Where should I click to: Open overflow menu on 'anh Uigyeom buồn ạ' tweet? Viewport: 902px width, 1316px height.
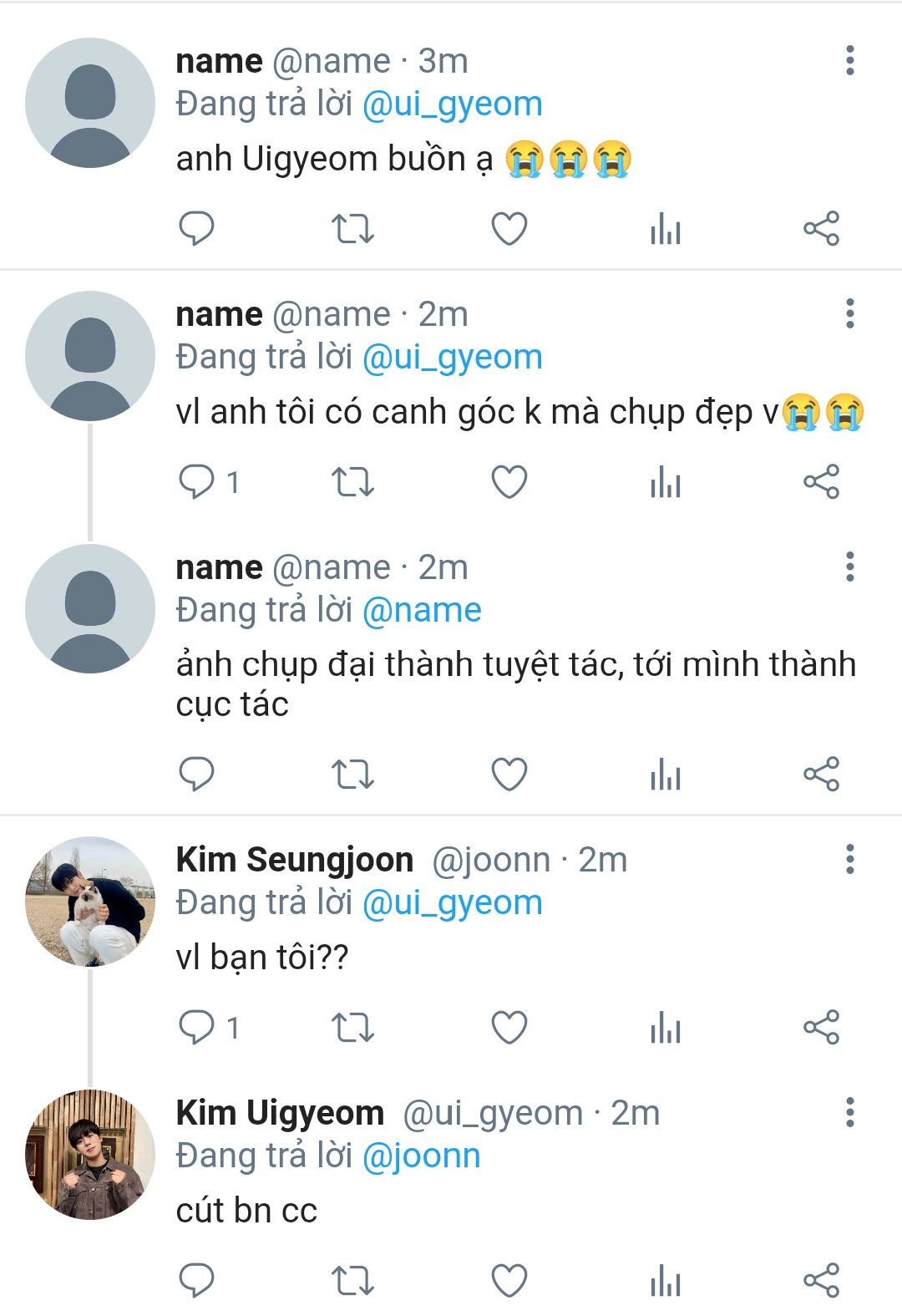click(849, 60)
